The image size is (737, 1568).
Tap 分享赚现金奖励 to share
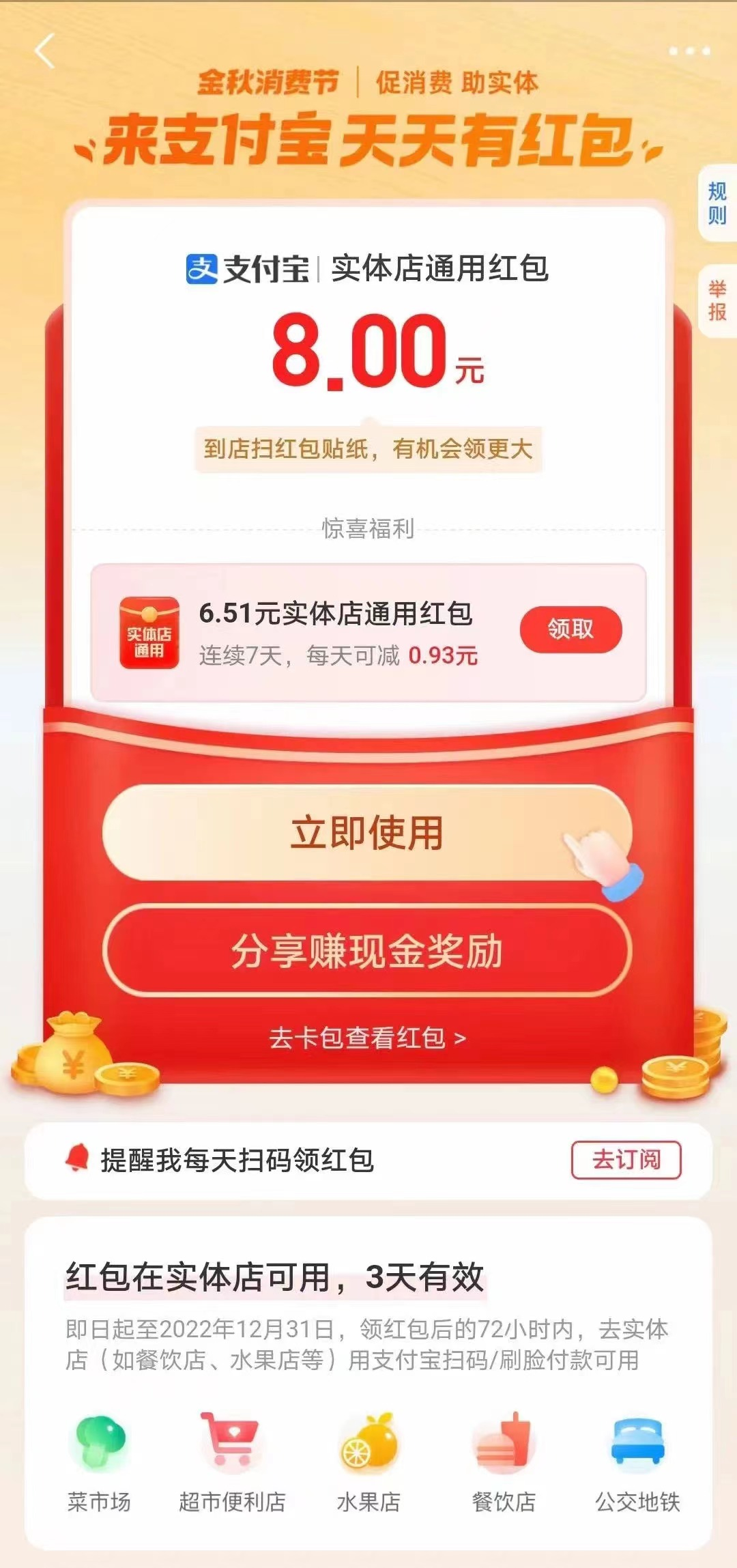pyautogui.click(x=367, y=951)
